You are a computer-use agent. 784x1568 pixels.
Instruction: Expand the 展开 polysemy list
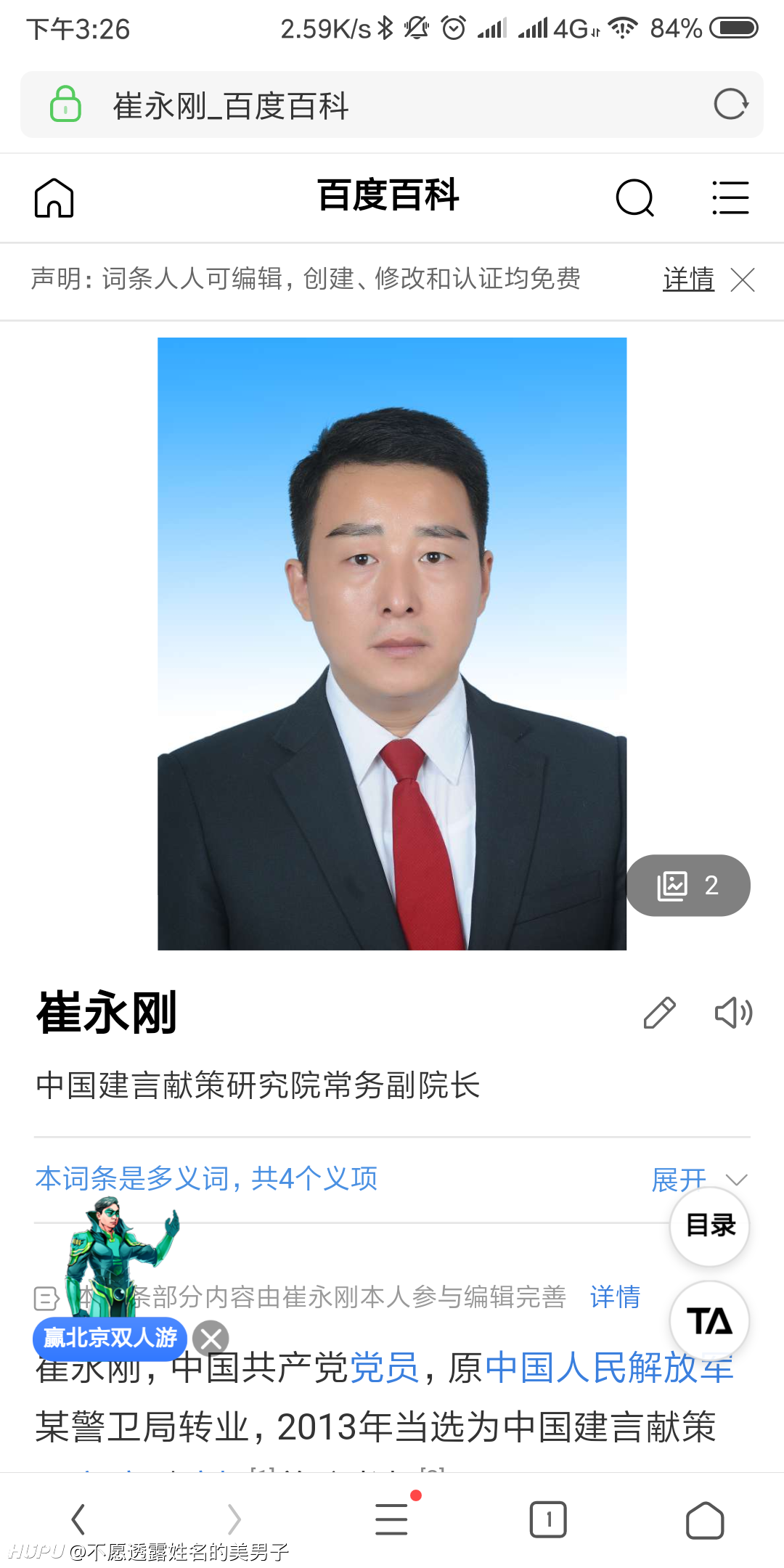click(700, 1180)
